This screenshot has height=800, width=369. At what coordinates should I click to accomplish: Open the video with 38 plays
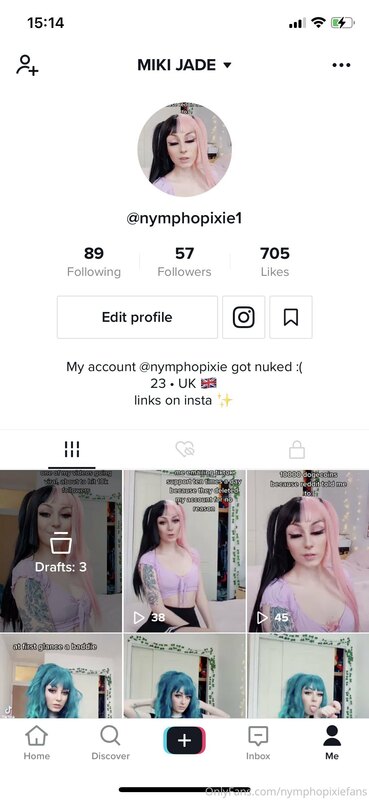184,551
